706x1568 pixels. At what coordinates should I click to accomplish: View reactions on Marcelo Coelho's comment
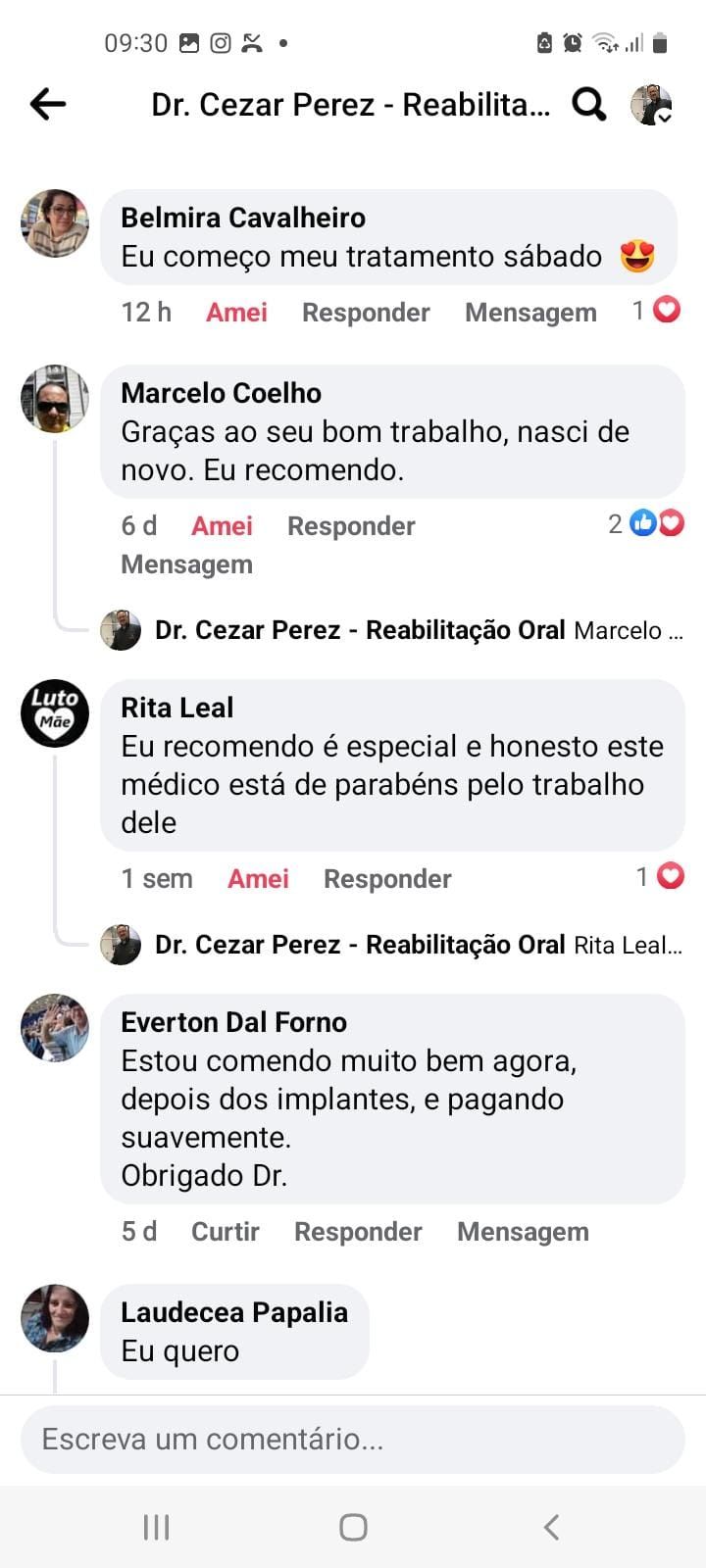point(647,523)
